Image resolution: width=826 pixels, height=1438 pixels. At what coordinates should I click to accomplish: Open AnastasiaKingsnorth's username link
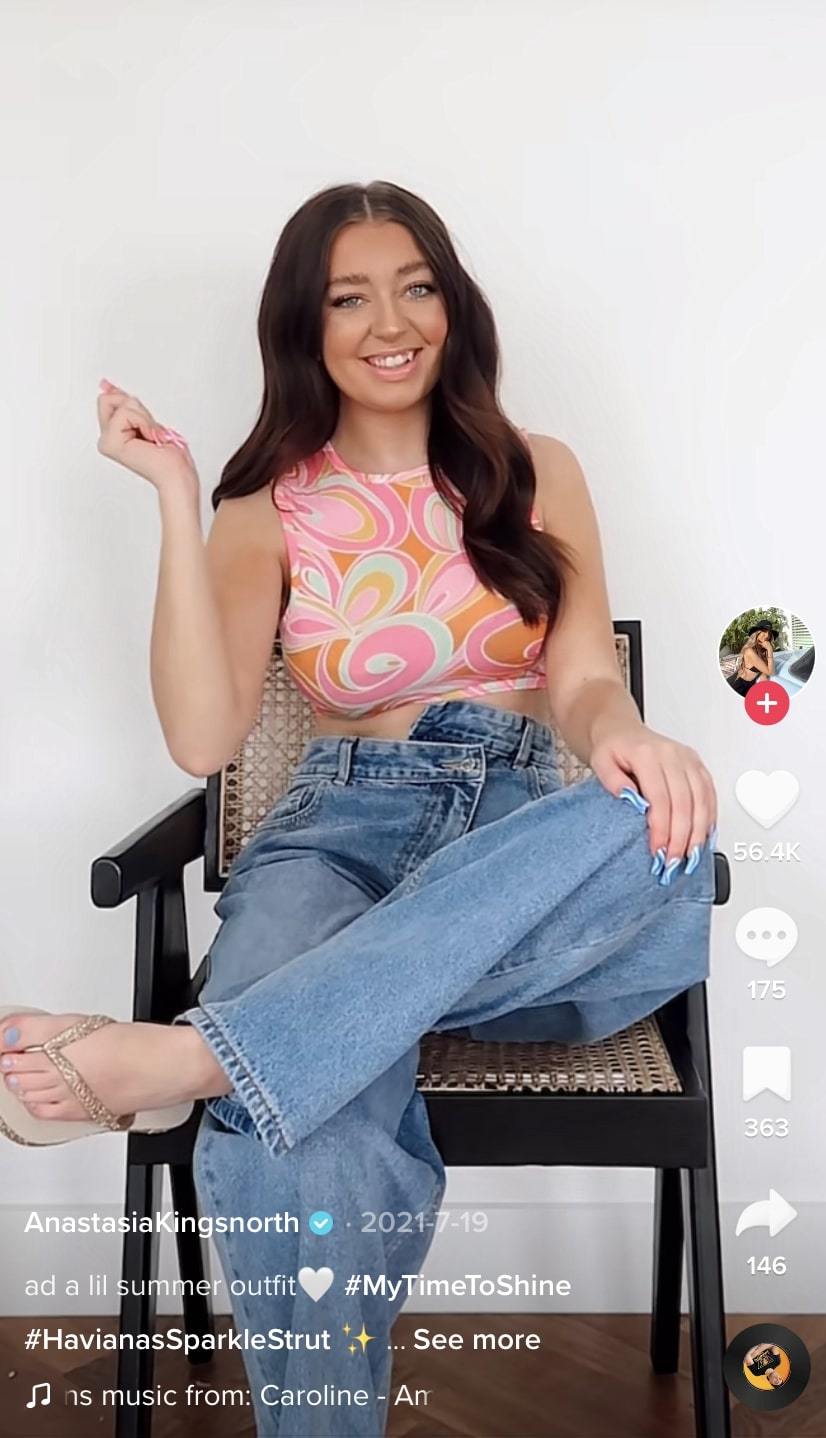[x=162, y=1222]
